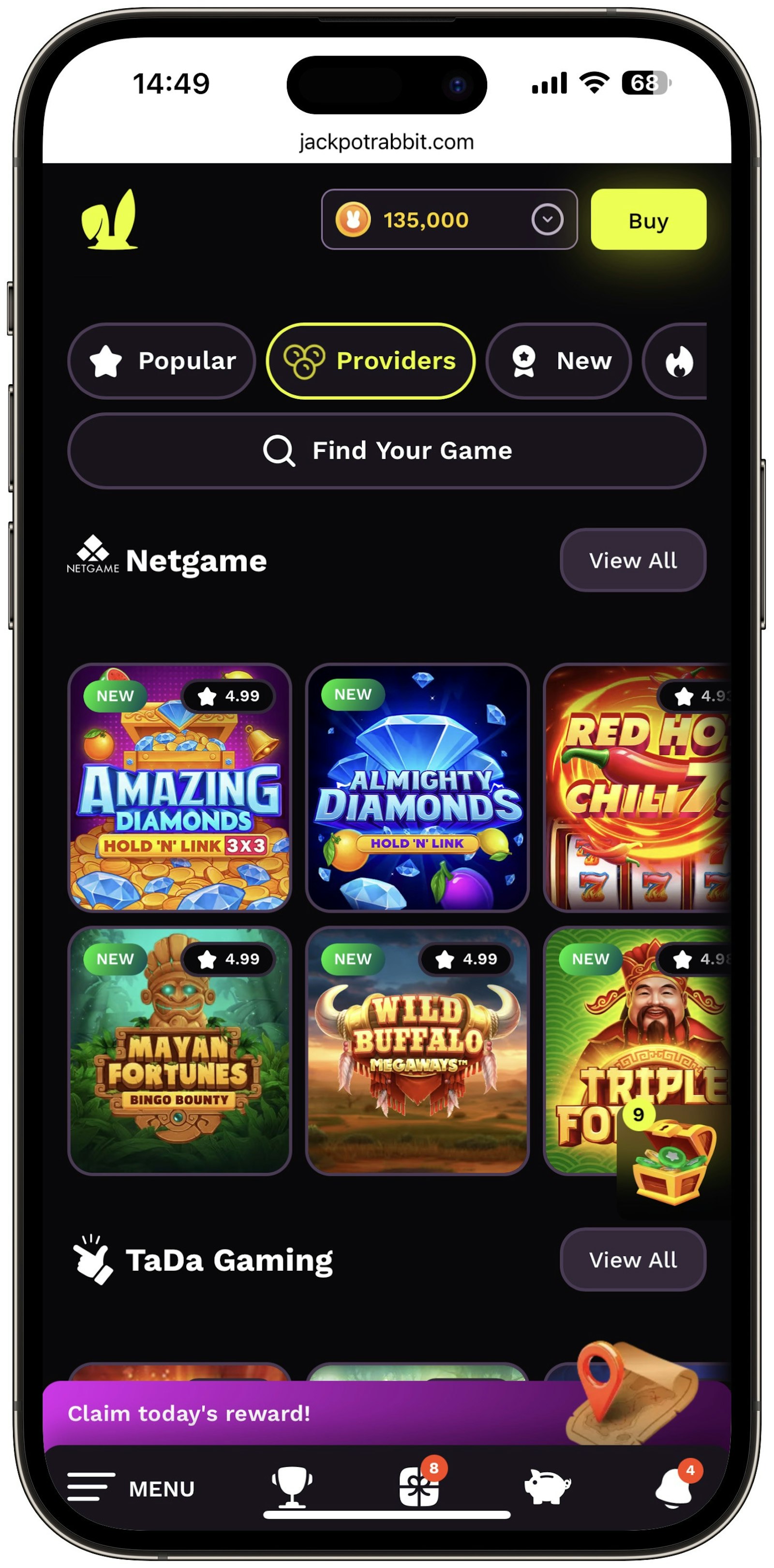Play Mayan Fortunes Bingo Bounty
Image resolution: width=774 pixels, height=1568 pixels.
click(x=179, y=1051)
